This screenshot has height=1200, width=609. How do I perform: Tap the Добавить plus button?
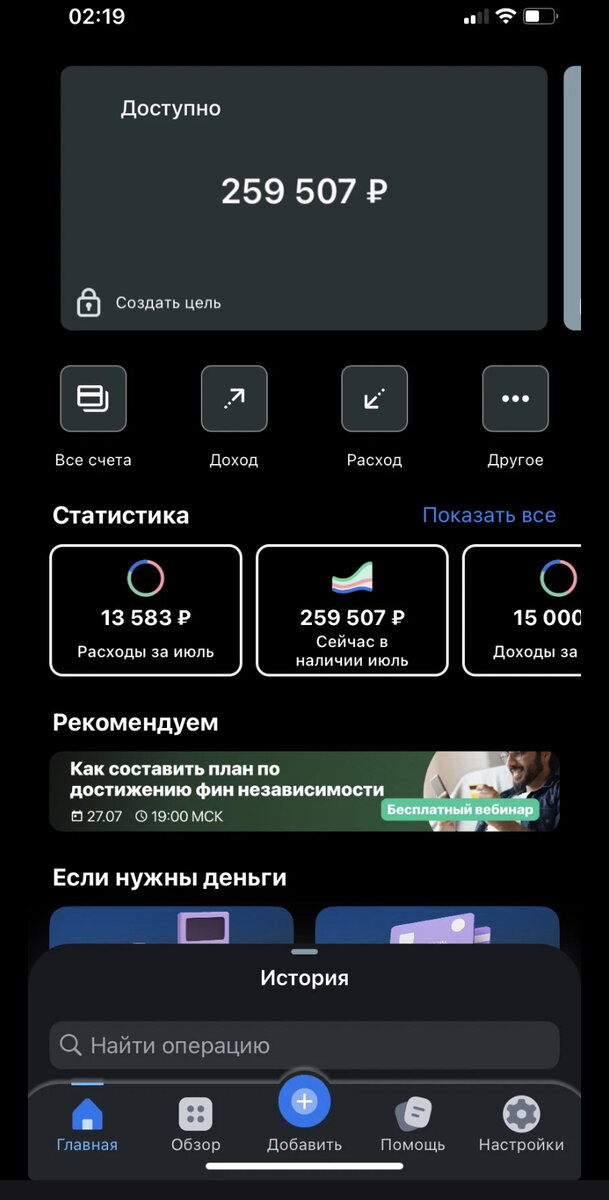304,1104
